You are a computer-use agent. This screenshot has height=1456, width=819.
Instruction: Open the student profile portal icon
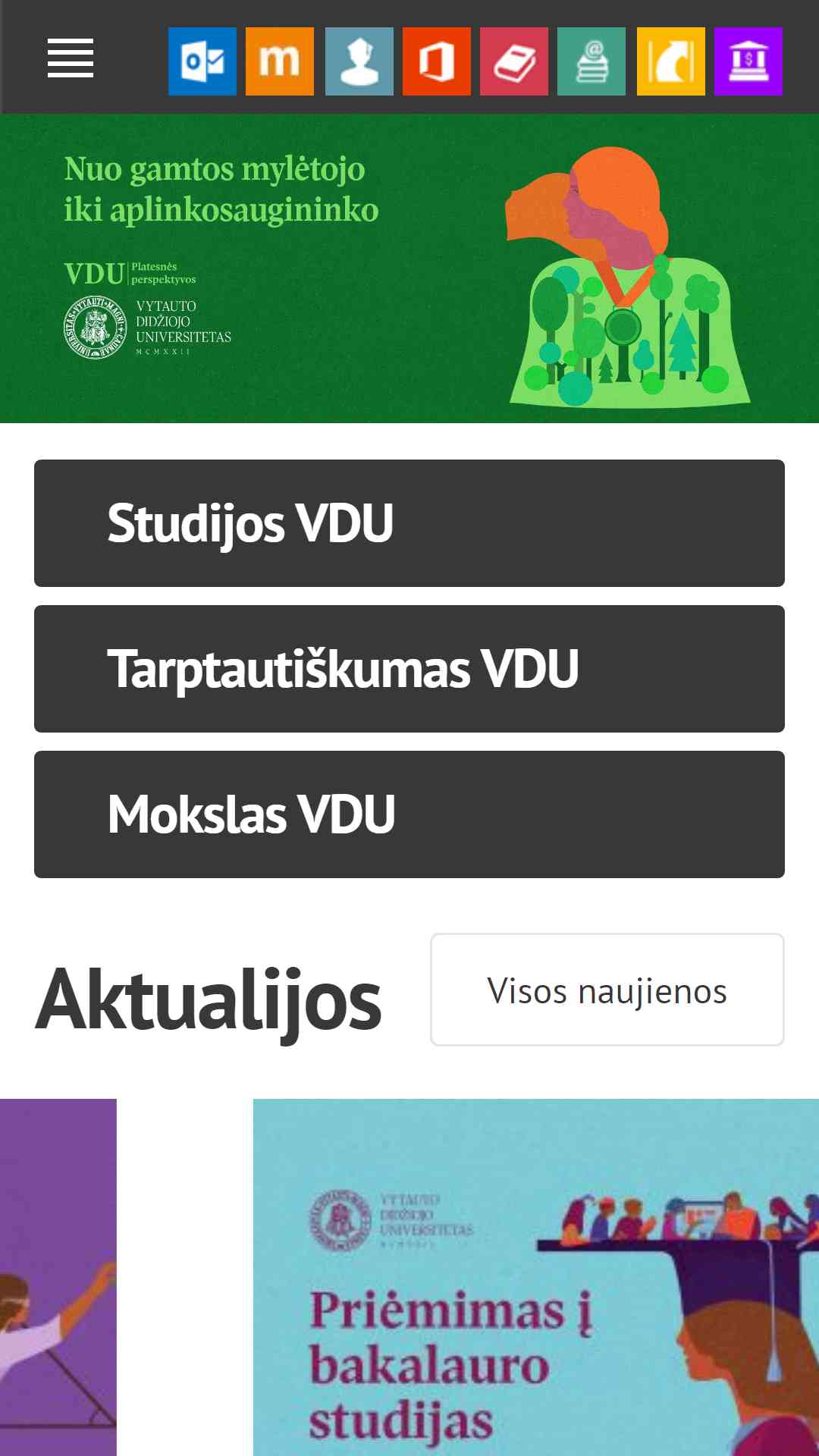coord(359,61)
